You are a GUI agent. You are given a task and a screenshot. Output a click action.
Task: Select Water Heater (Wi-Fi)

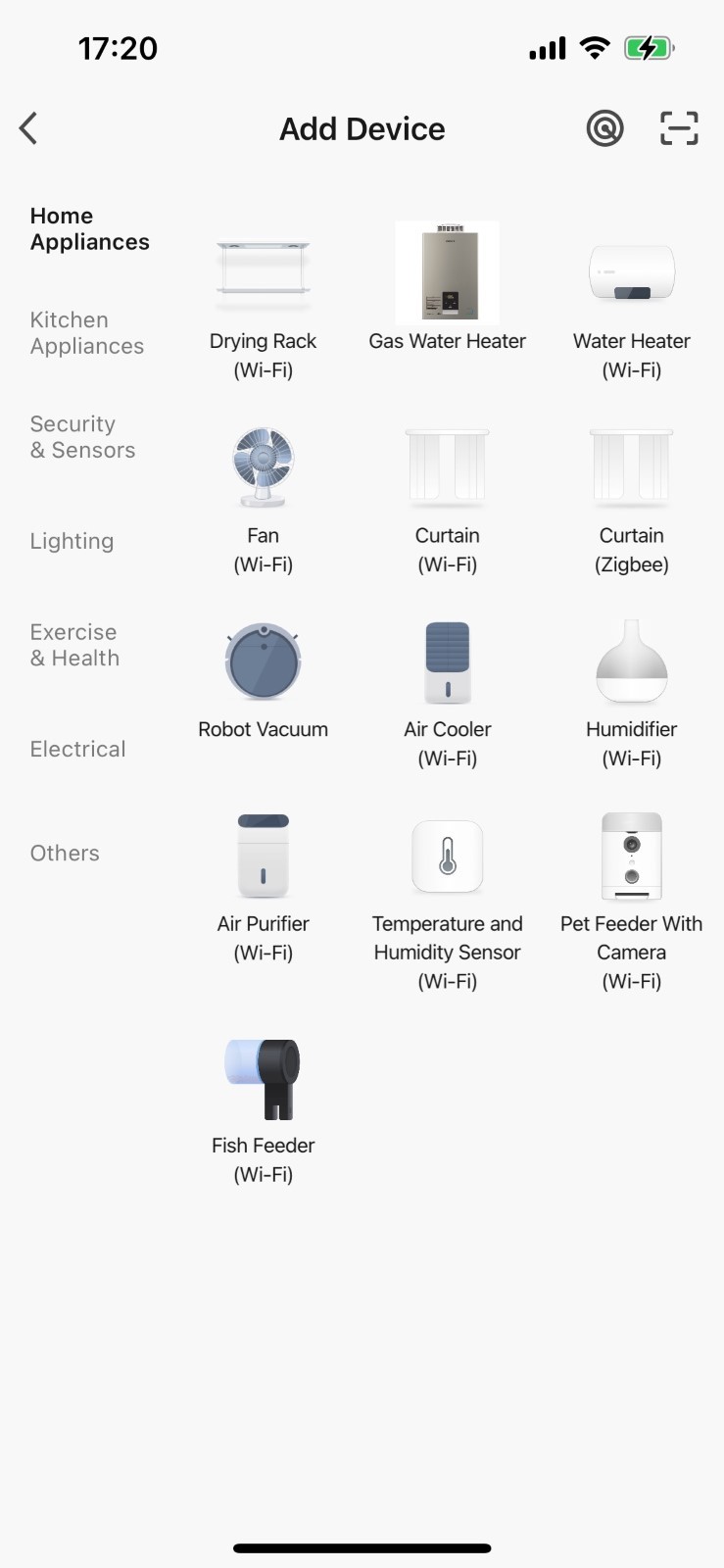click(632, 304)
